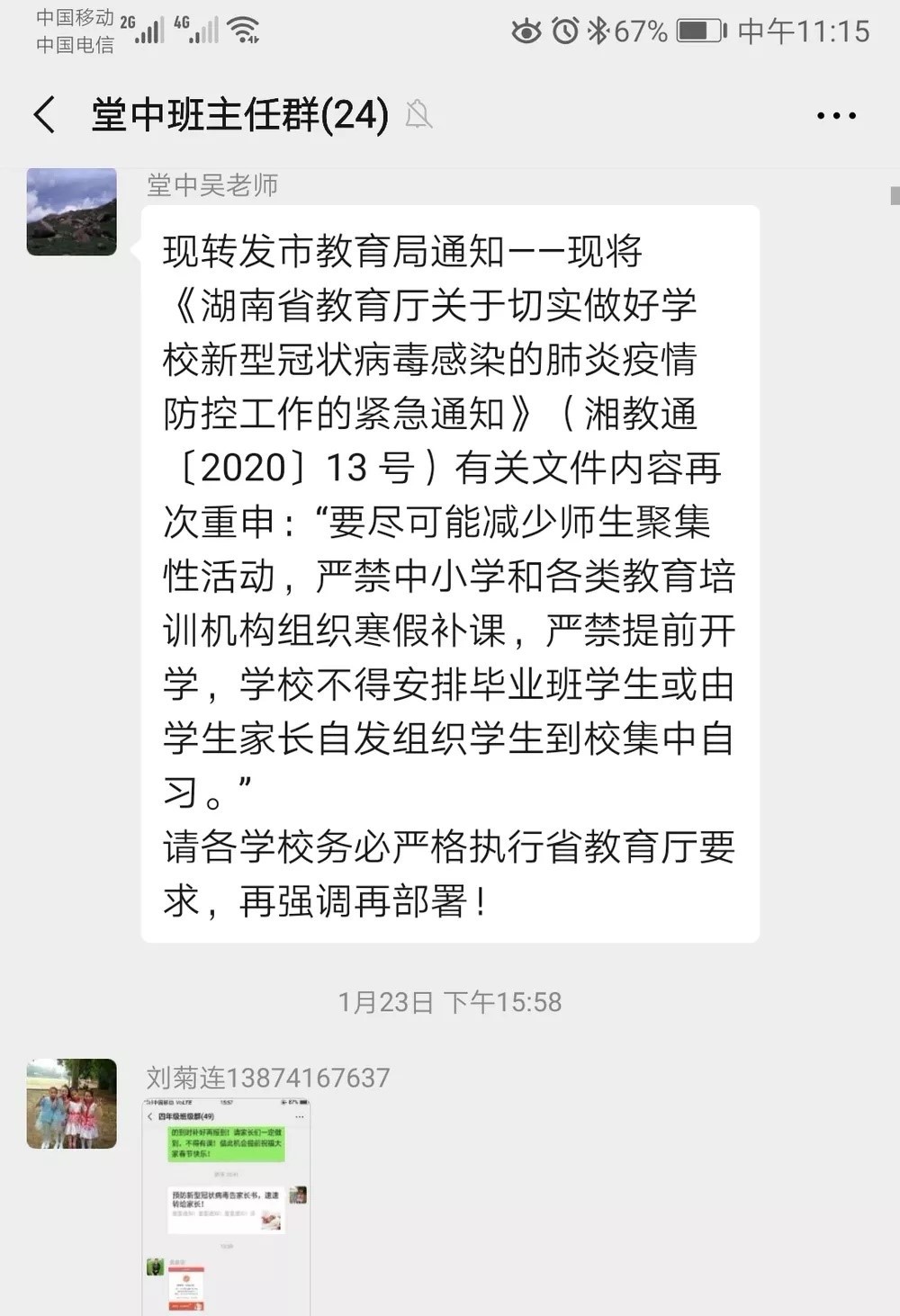Open 堂中吴老师's profile avatar

(x=72, y=211)
